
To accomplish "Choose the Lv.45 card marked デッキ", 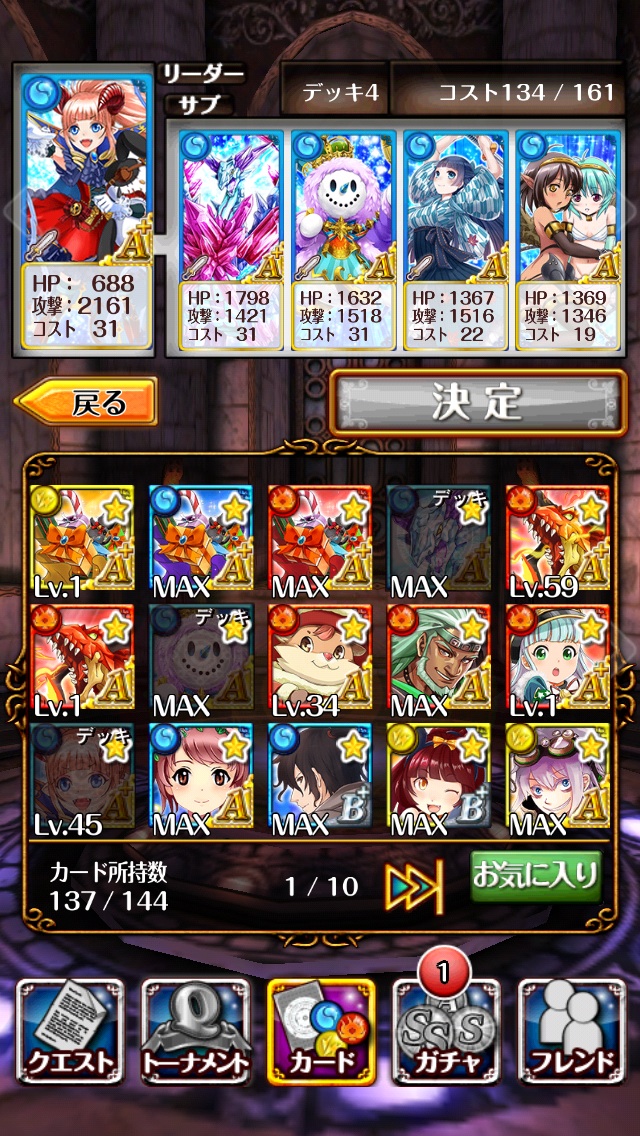I will tap(82, 779).
